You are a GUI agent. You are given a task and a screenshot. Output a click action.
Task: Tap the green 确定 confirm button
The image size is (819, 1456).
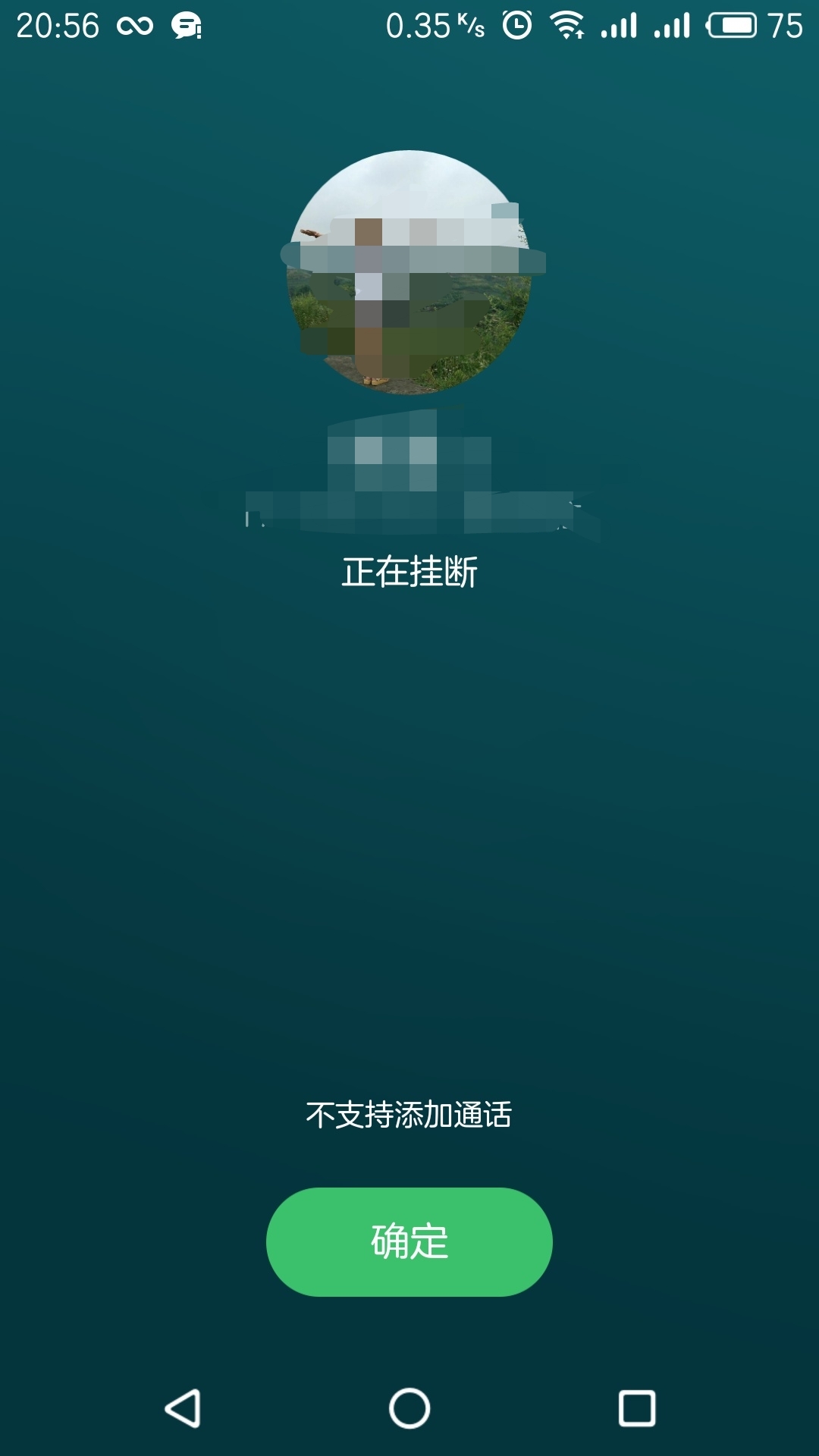pyautogui.click(x=409, y=1241)
